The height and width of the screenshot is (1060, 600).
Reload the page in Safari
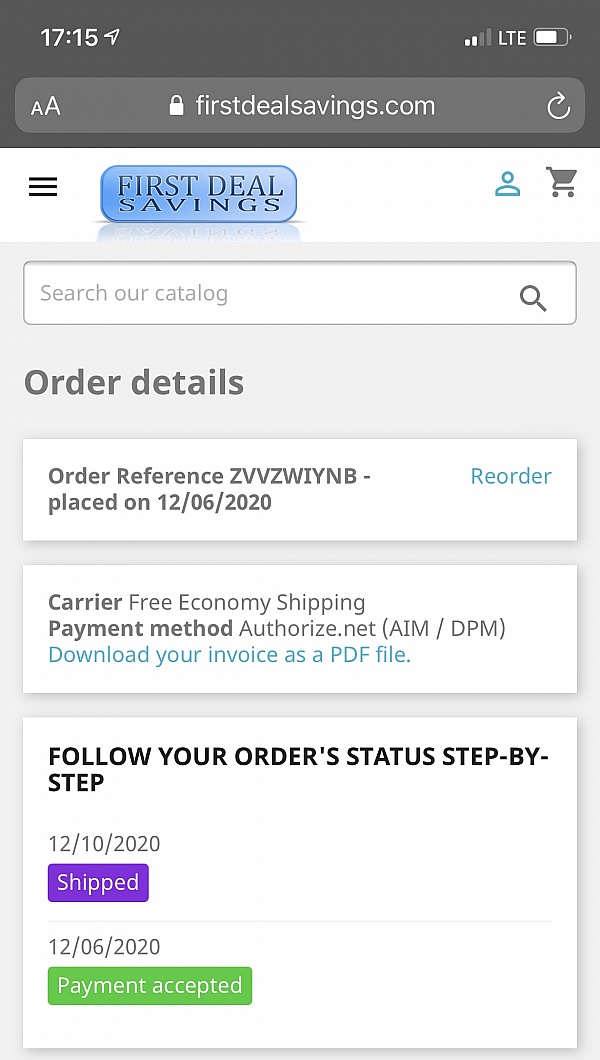[557, 106]
